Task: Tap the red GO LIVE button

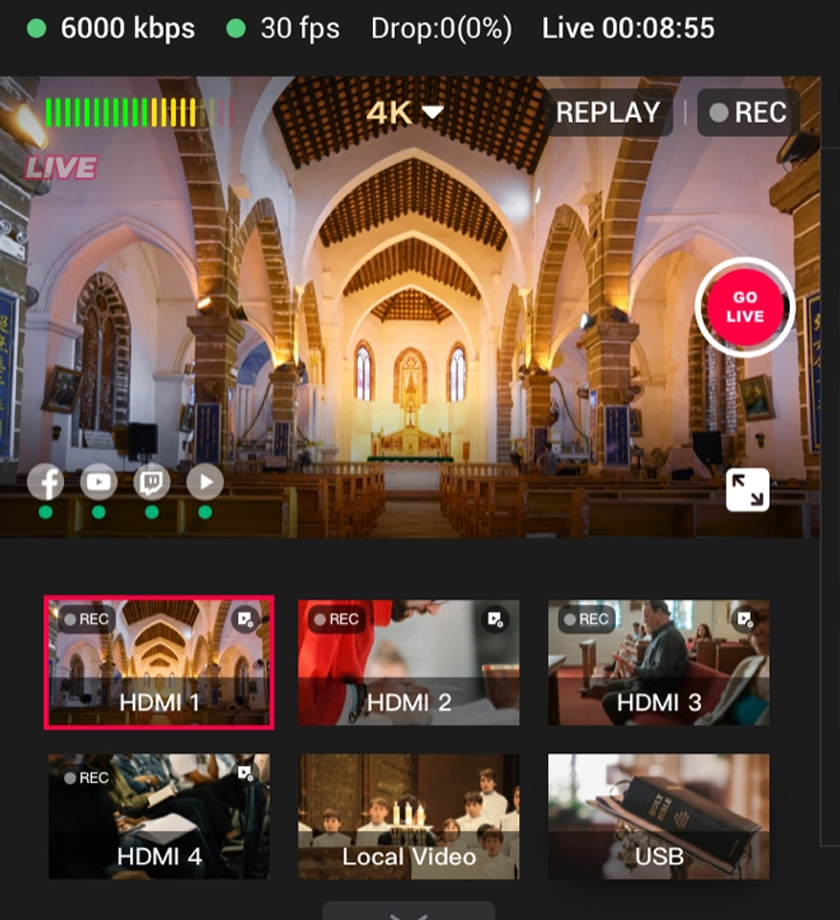Action: tap(745, 308)
